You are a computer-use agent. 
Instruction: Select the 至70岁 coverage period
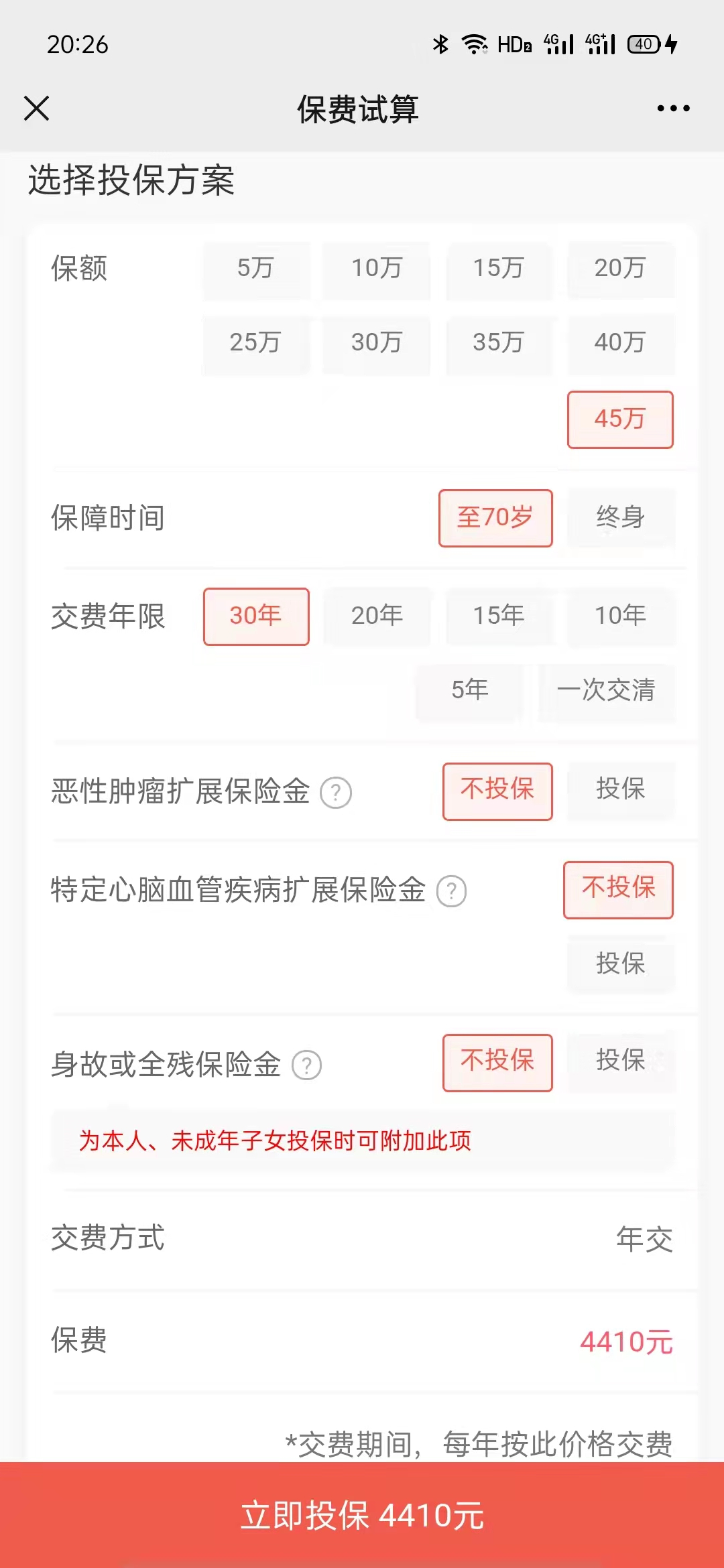point(495,518)
